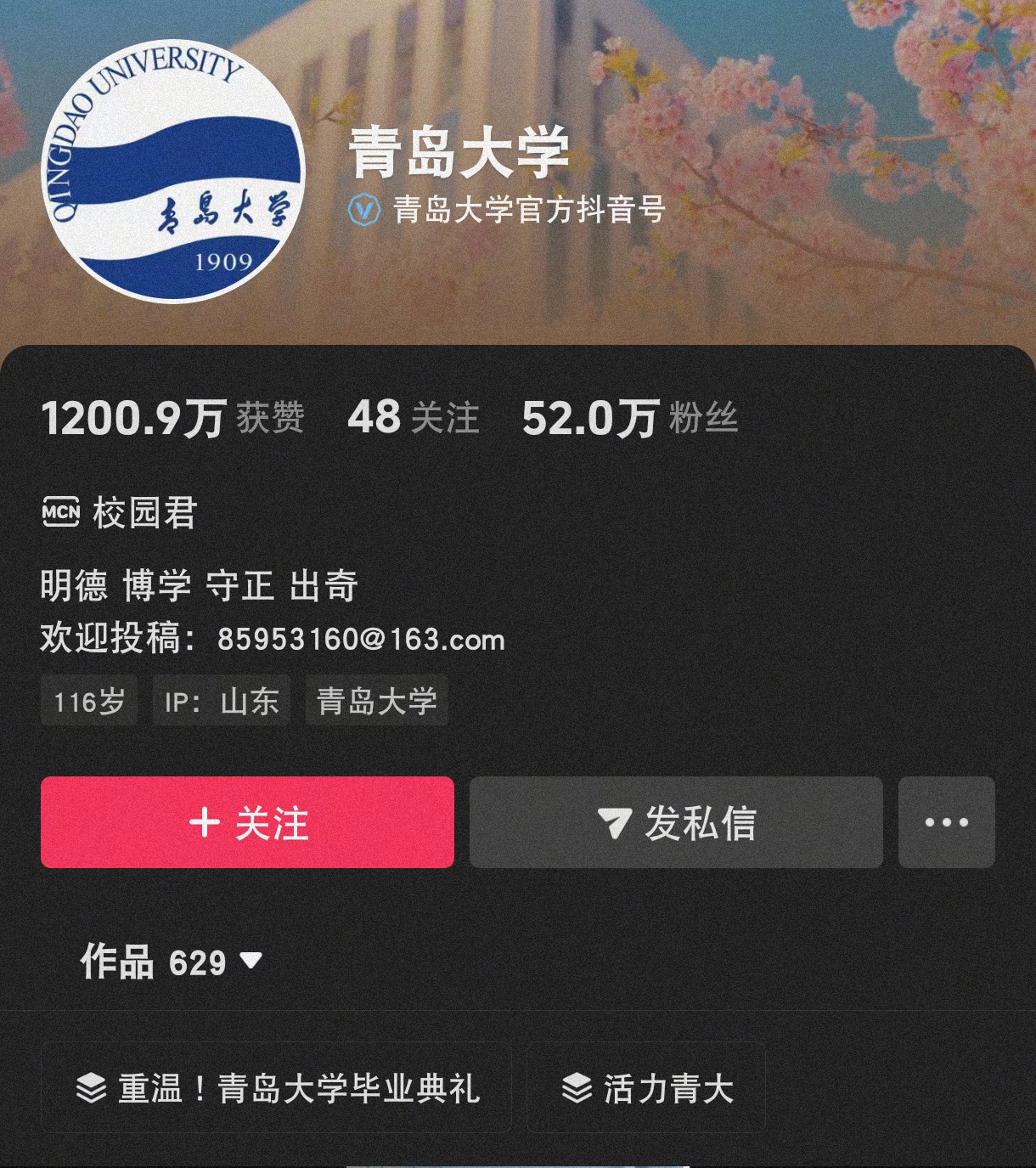Image resolution: width=1036 pixels, height=1168 pixels.
Task: Open the three-dot more options menu
Action: tap(946, 822)
